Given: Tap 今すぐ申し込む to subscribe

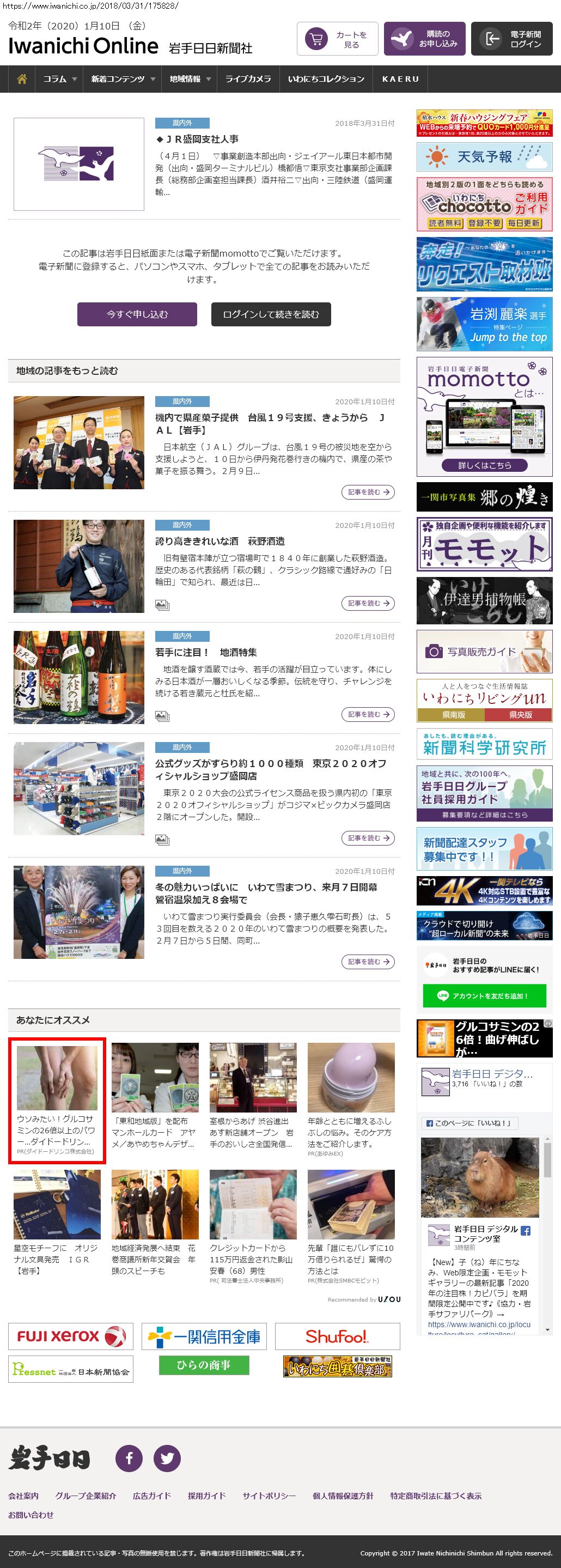Looking at the screenshot, I should (137, 314).
